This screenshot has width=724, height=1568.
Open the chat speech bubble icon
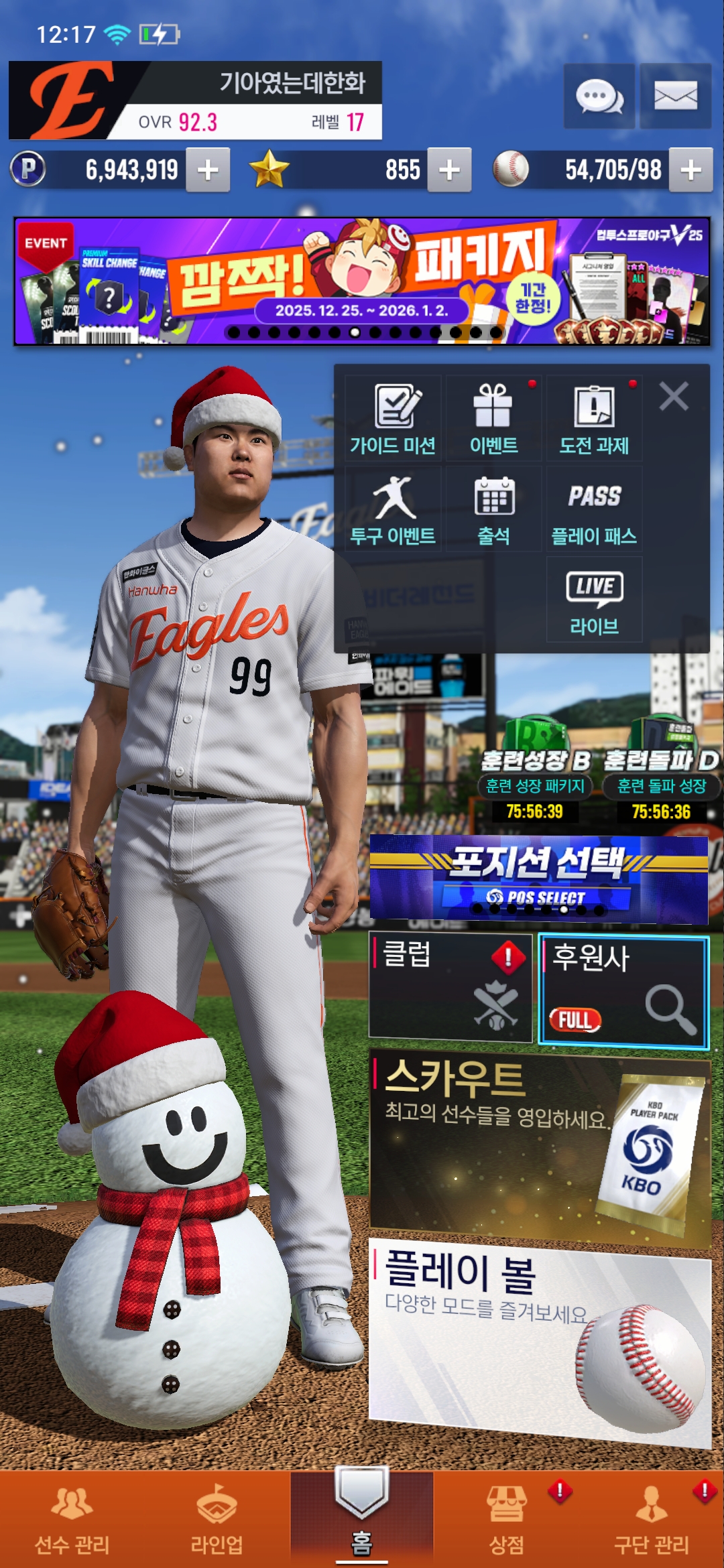pos(599,96)
